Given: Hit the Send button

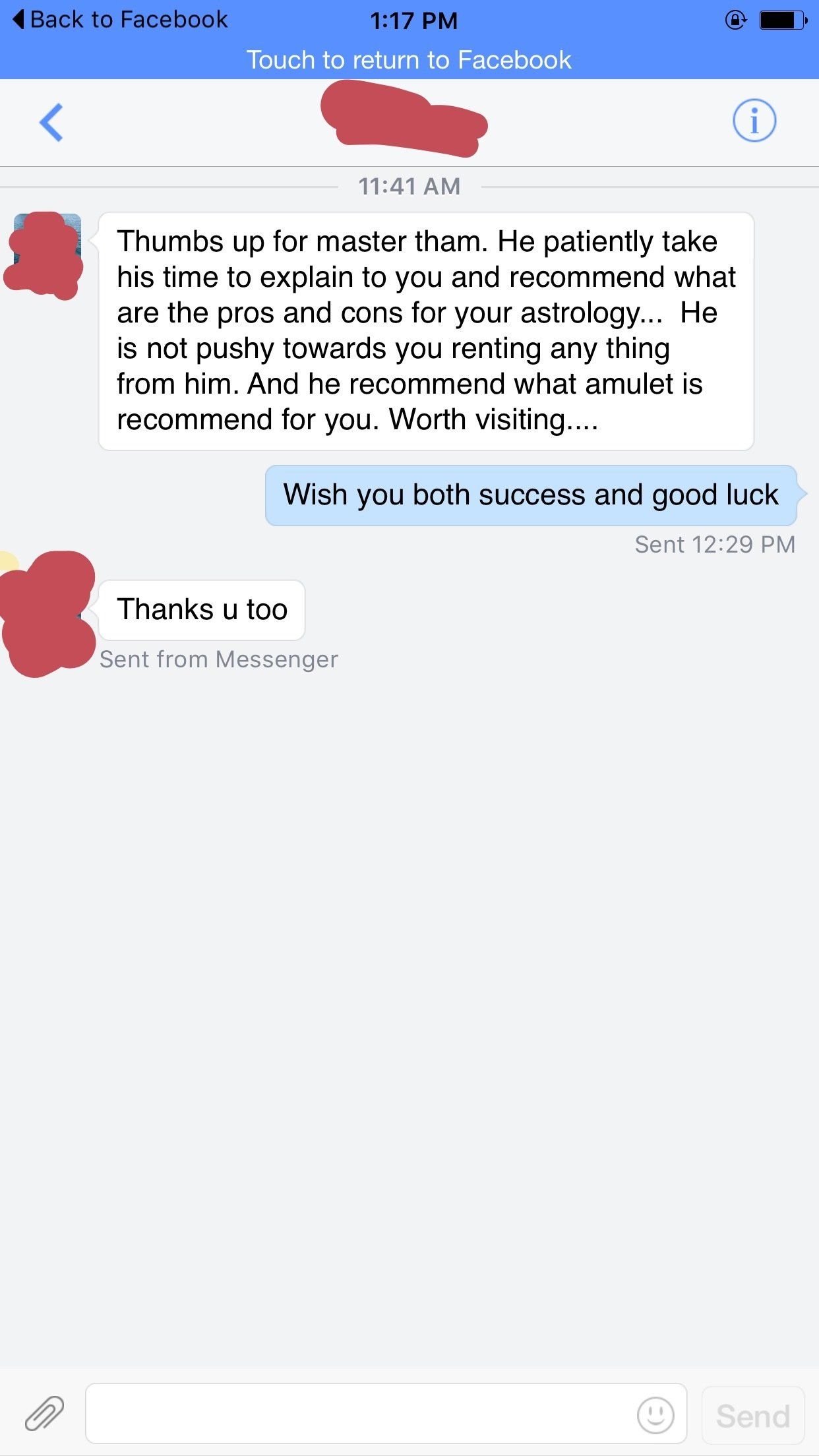Looking at the screenshot, I should (x=753, y=1415).
